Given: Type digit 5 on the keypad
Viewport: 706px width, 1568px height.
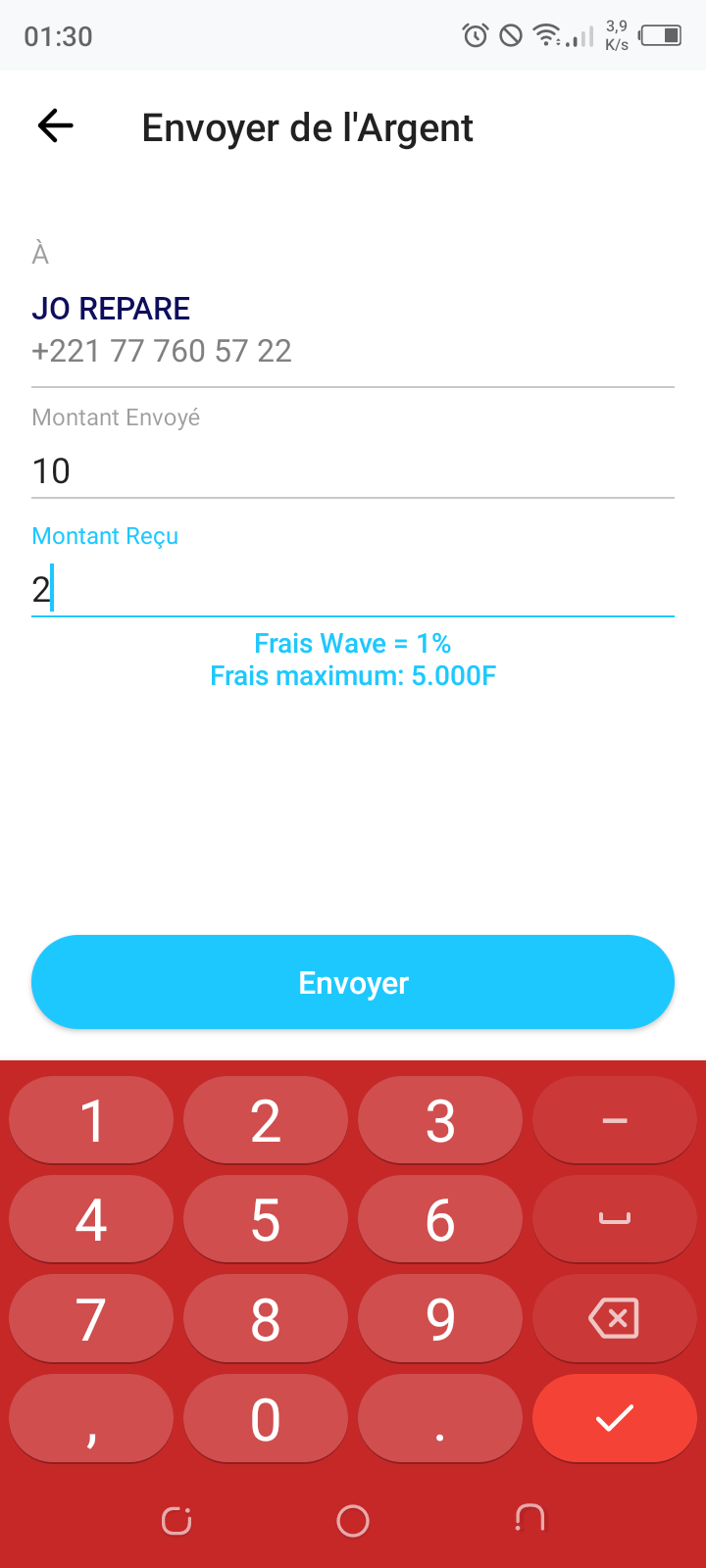Looking at the screenshot, I should point(266,1219).
